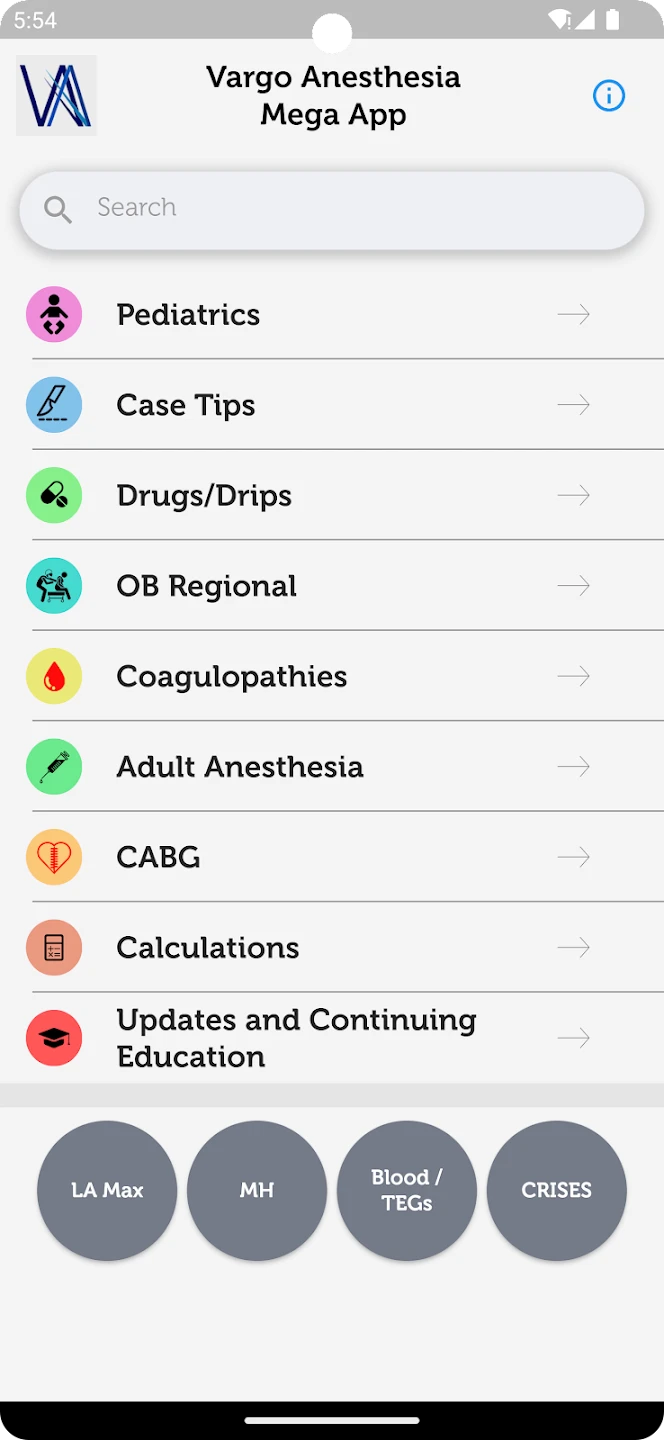Viewport: 664px width, 1440px height.
Task: Launch the Blood / TEGs shortcut
Action: click(407, 1190)
